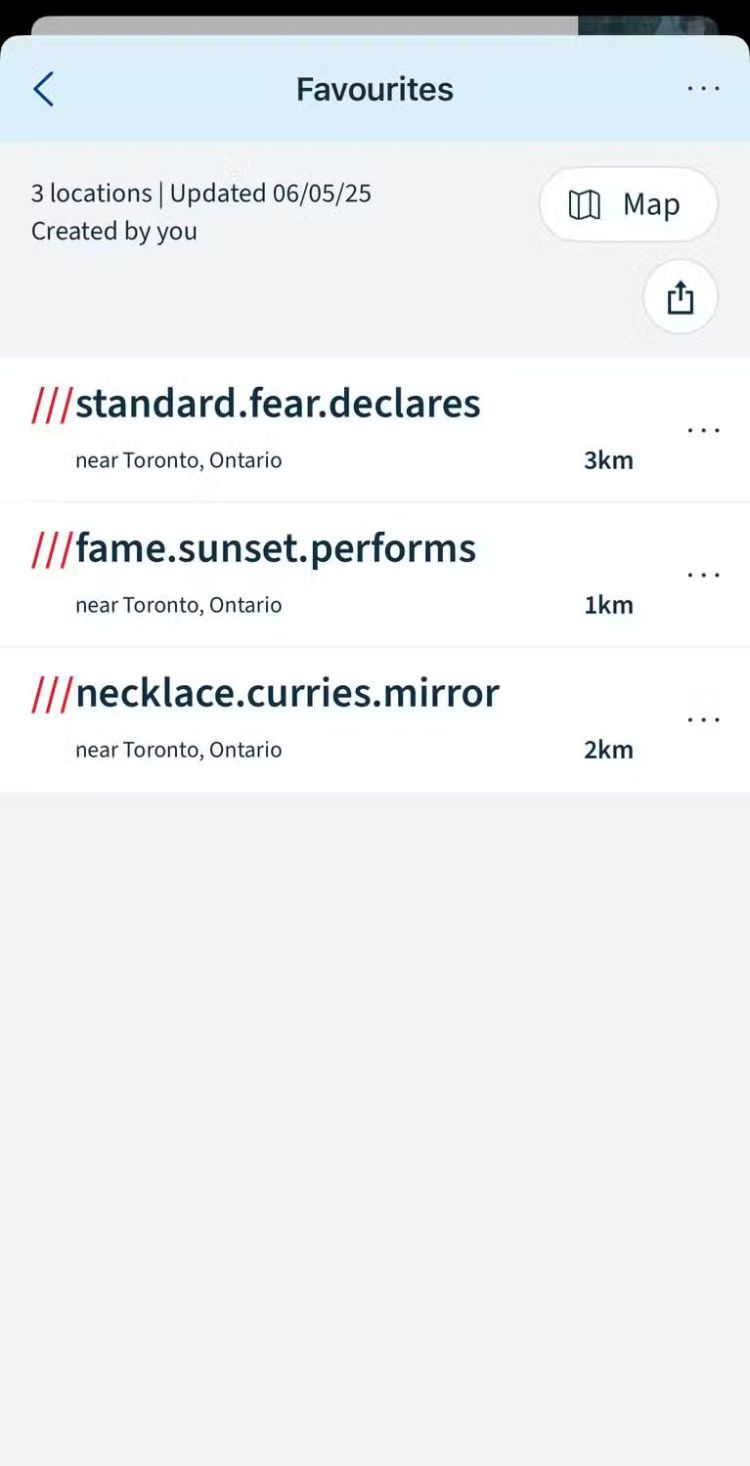Image resolution: width=750 pixels, height=1466 pixels.
Task: Open options for standard.fear.declares
Action: coord(703,430)
